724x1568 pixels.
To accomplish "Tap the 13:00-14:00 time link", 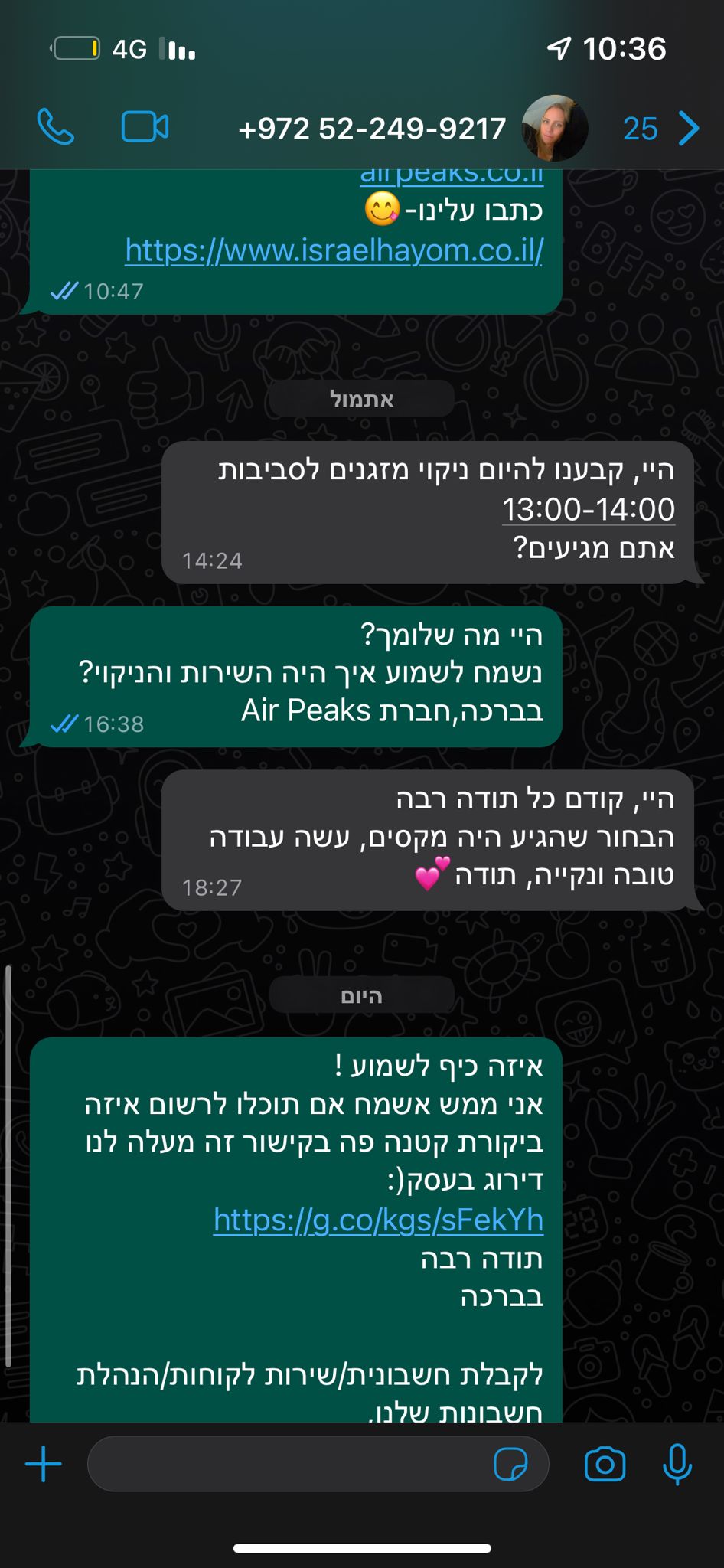I will (588, 509).
